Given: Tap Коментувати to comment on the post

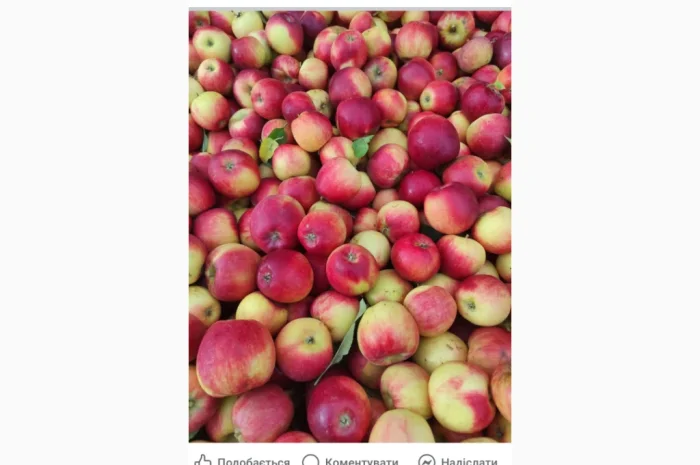Looking at the screenshot, I should point(350,461).
